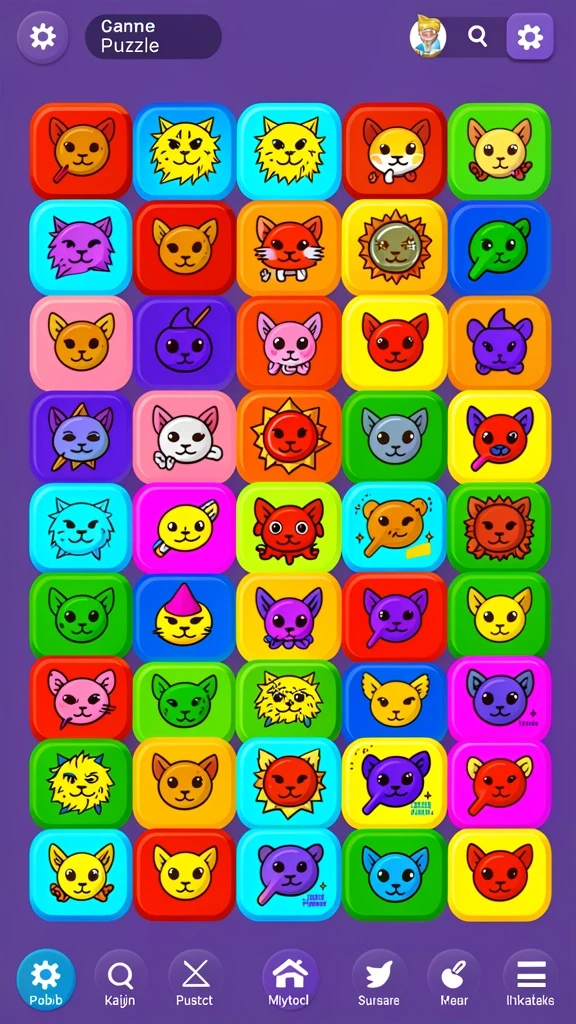Switch to the Mear tab

coord(453,980)
